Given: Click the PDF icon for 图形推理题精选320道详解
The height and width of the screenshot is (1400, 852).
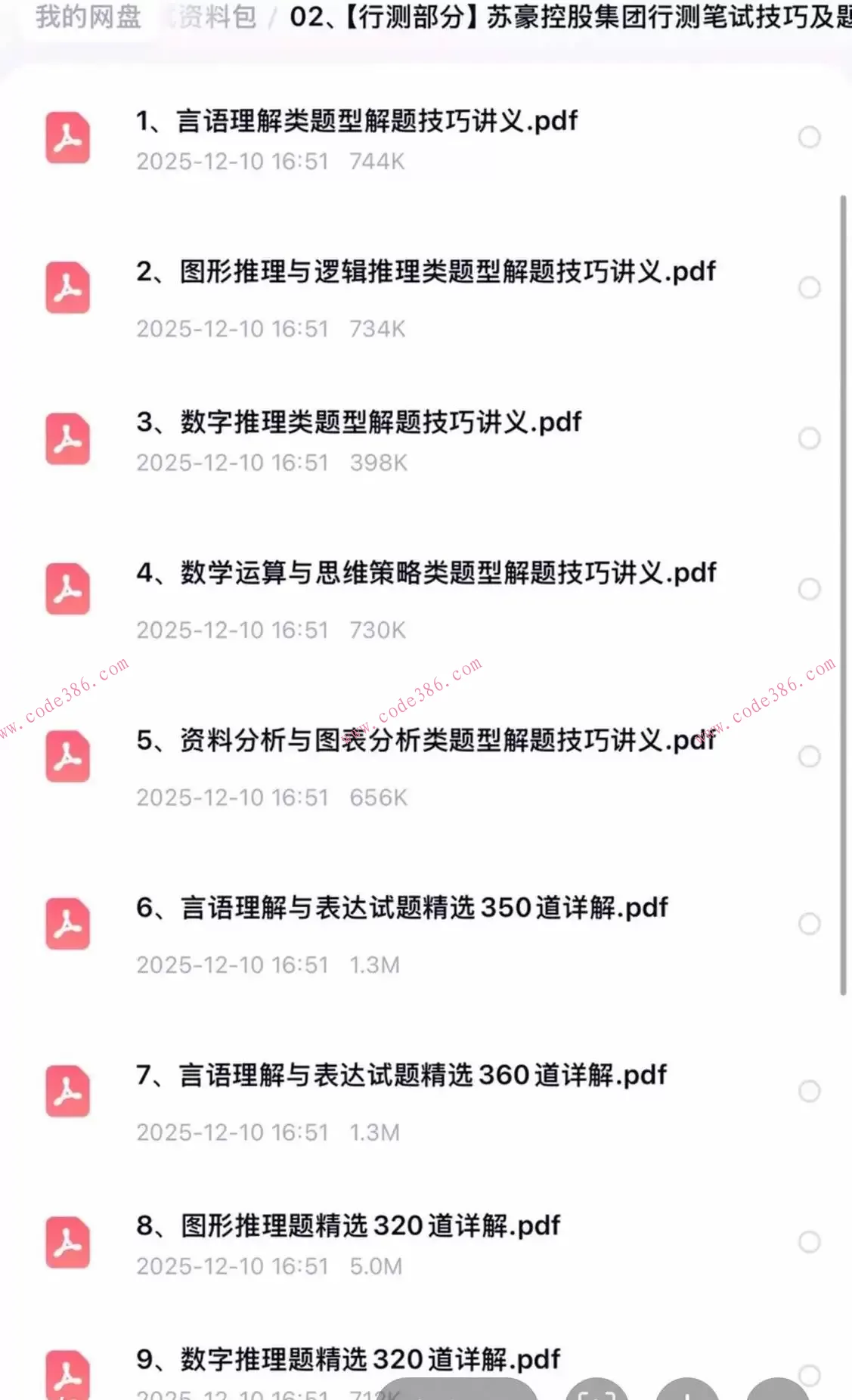Looking at the screenshot, I should (x=68, y=1242).
